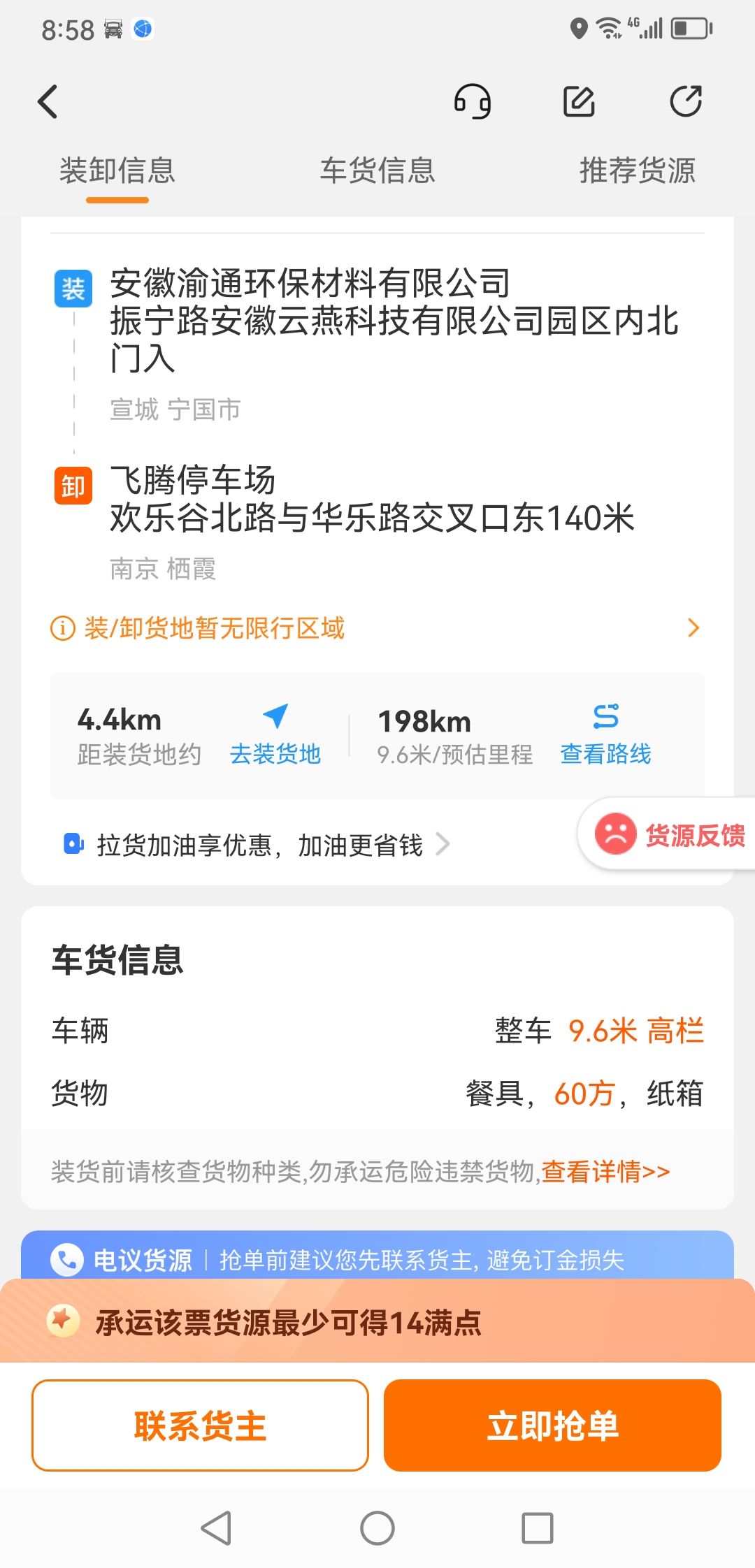Open the 拉货加油享优惠 promotion

[x=256, y=845]
